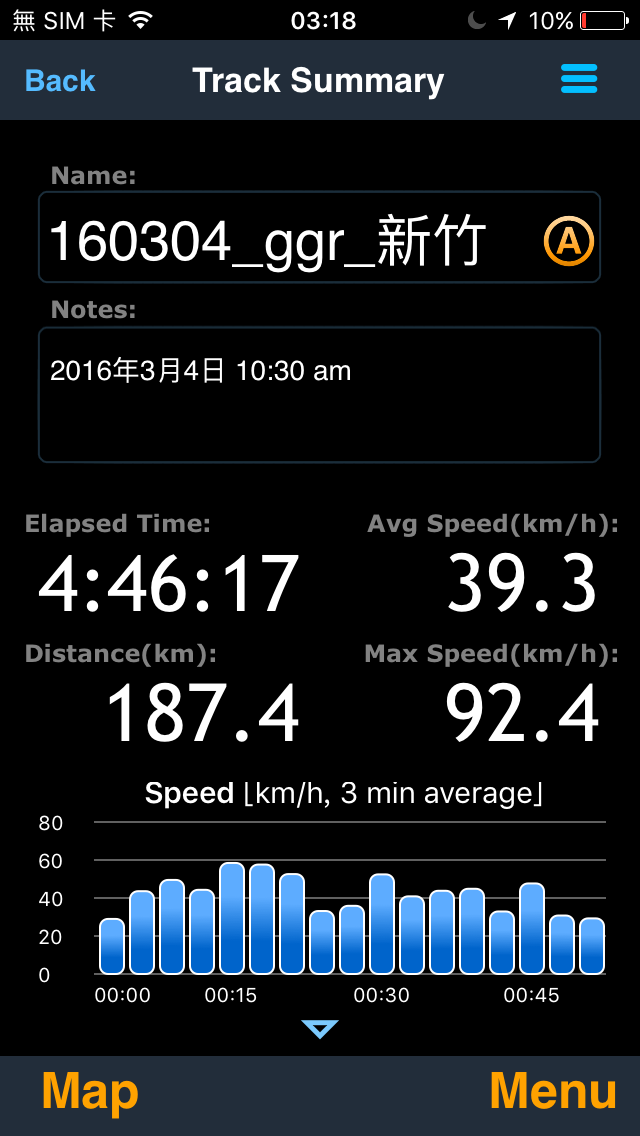Open the Map view

point(90,1090)
